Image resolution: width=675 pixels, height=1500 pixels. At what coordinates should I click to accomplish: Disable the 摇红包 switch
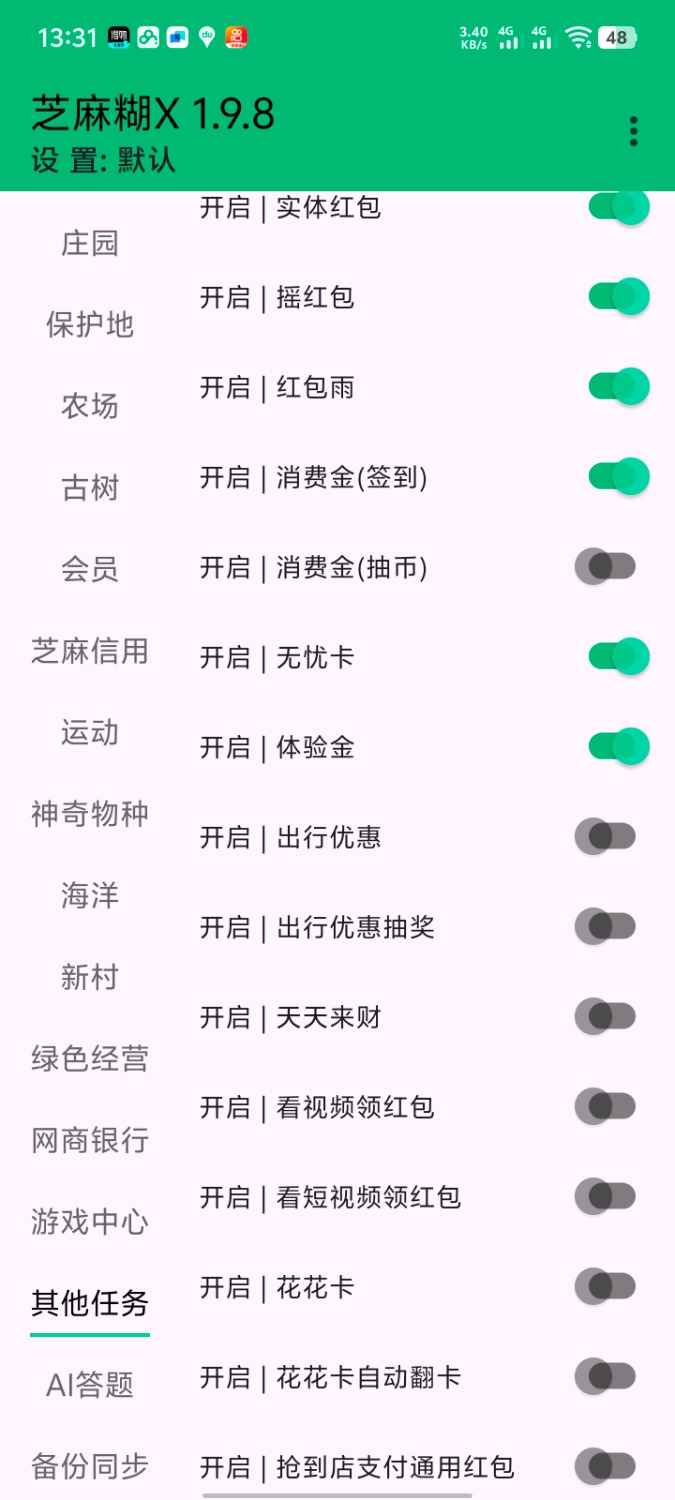[617, 297]
